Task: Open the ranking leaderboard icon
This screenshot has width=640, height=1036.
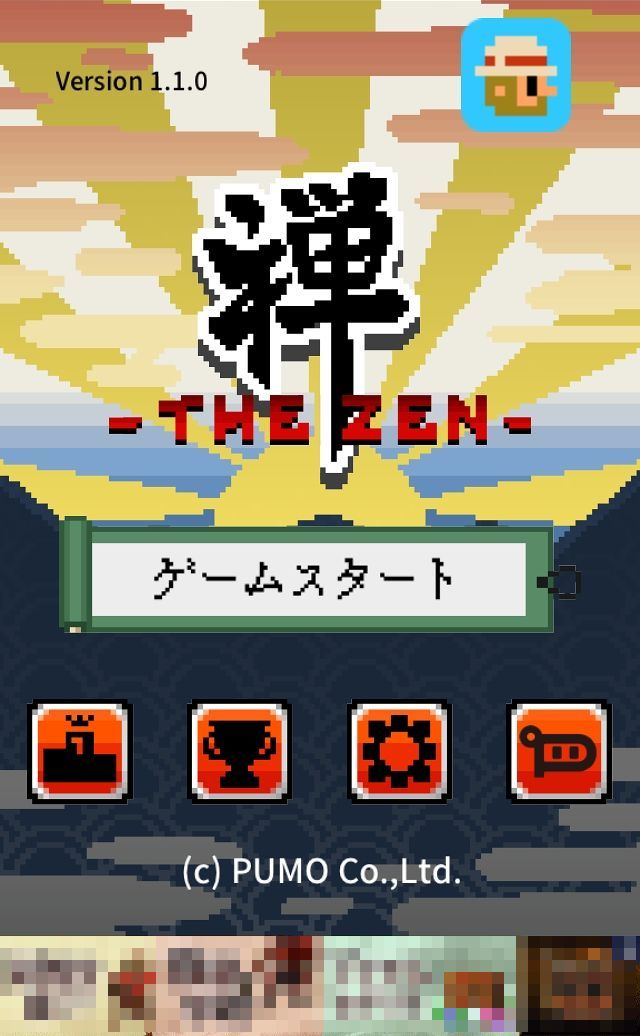Action: click(x=79, y=751)
